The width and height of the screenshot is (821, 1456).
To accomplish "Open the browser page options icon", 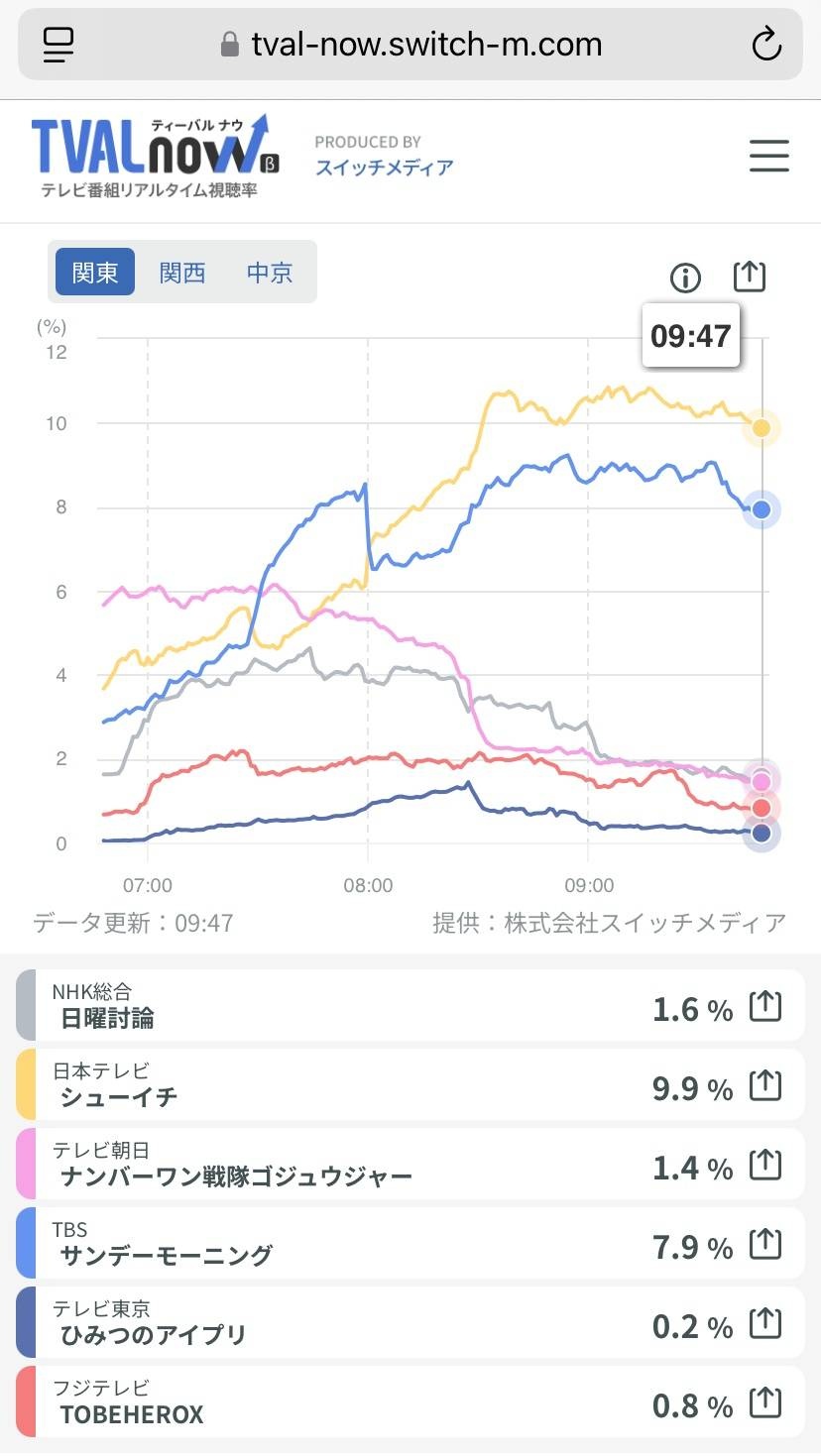I will [x=59, y=45].
